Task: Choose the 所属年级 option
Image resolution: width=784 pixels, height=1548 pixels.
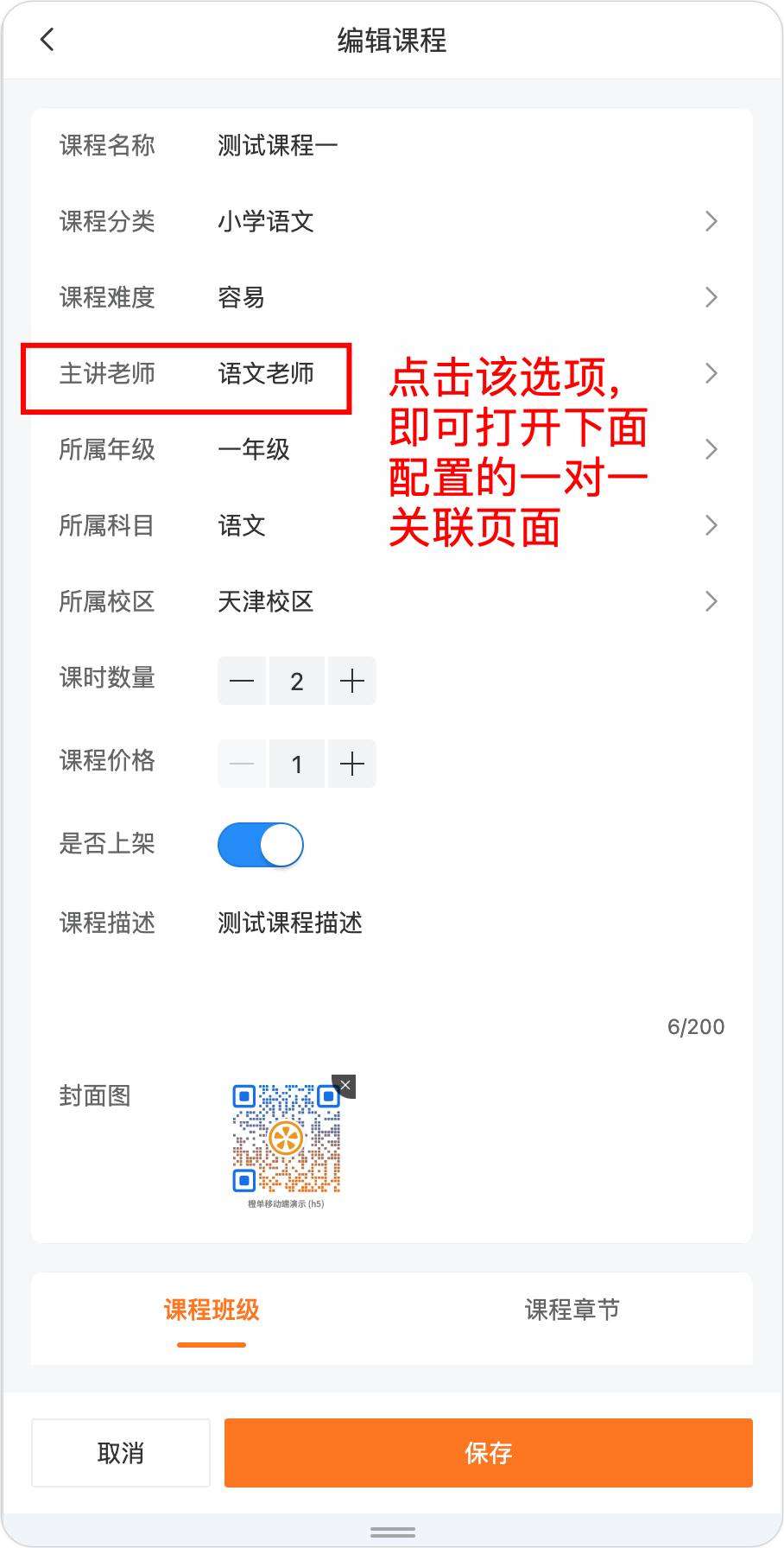Action: pyautogui.click(x=392, y=449)
